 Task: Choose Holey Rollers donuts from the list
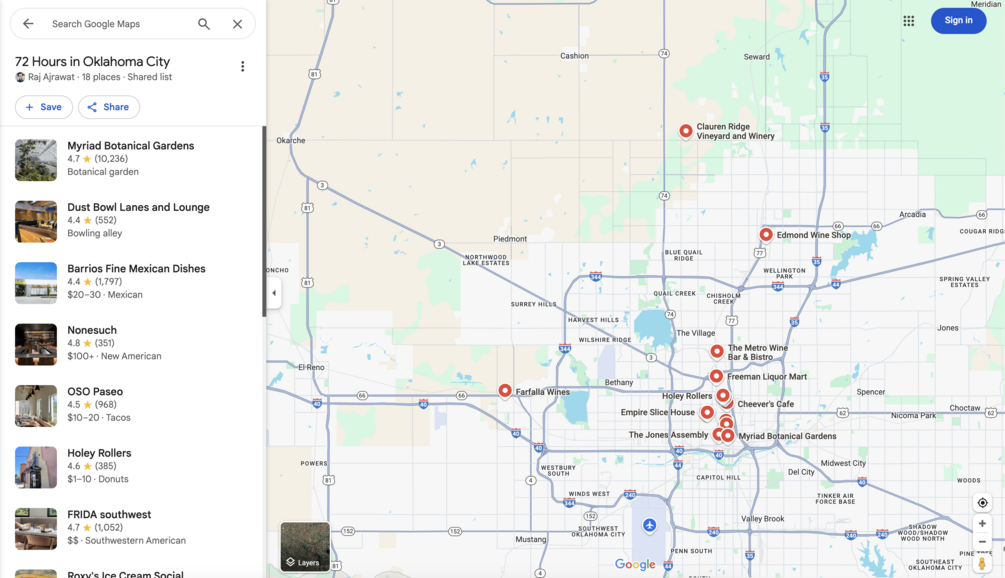tap(99, 453)
